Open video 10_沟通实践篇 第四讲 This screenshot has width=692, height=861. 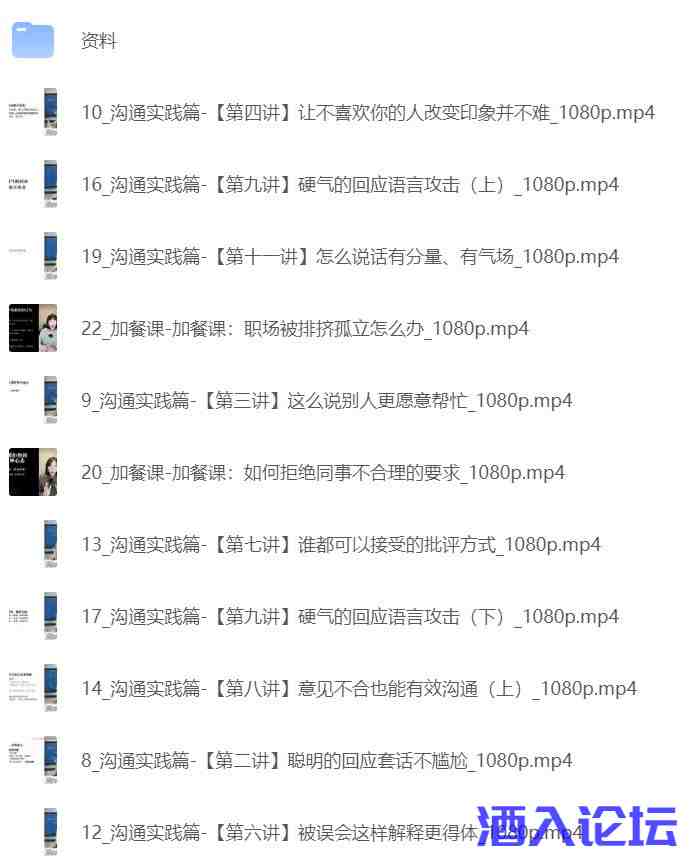tap(367, 113)
